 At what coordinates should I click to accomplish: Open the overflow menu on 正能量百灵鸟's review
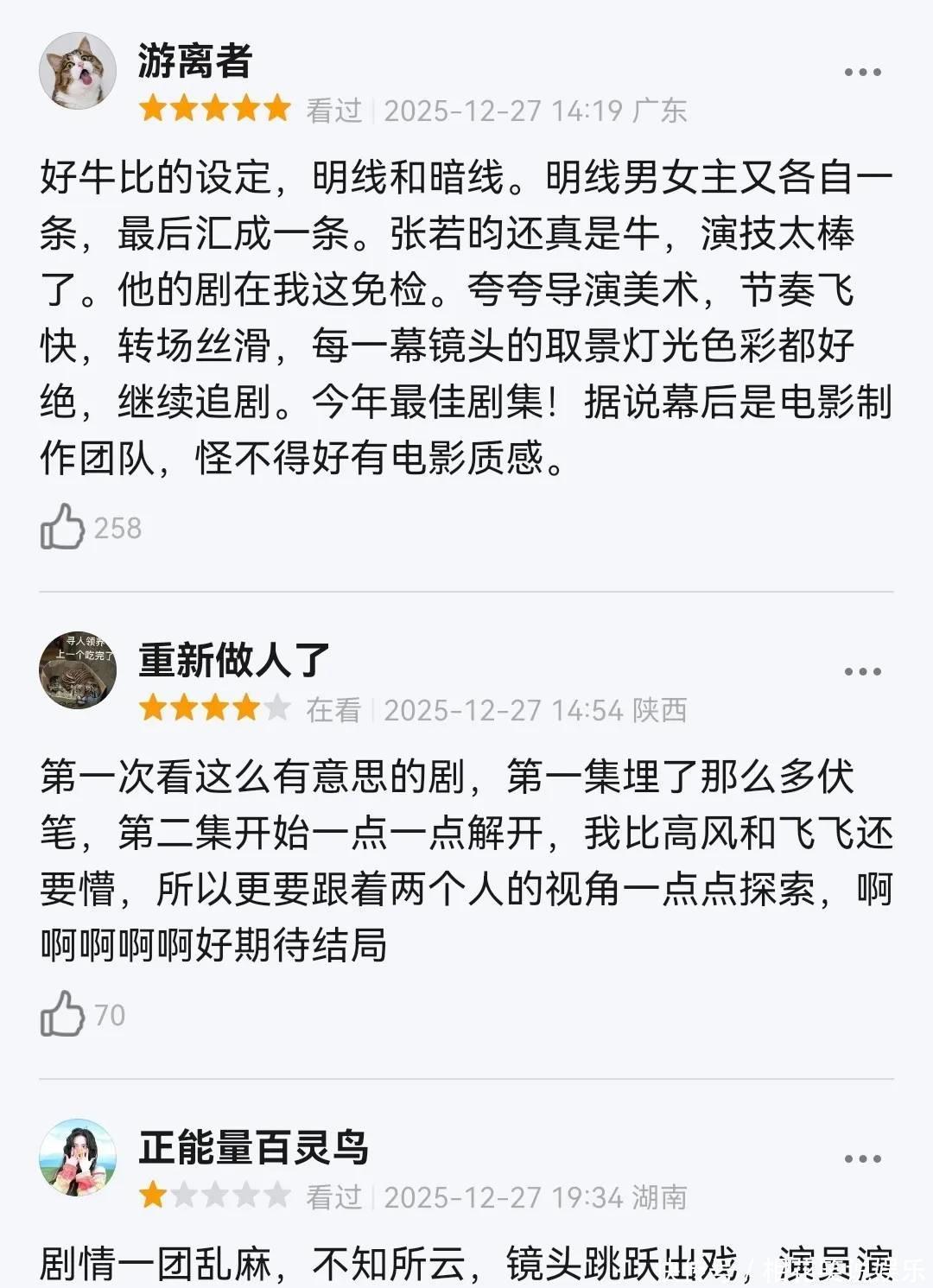(862, 1159)
